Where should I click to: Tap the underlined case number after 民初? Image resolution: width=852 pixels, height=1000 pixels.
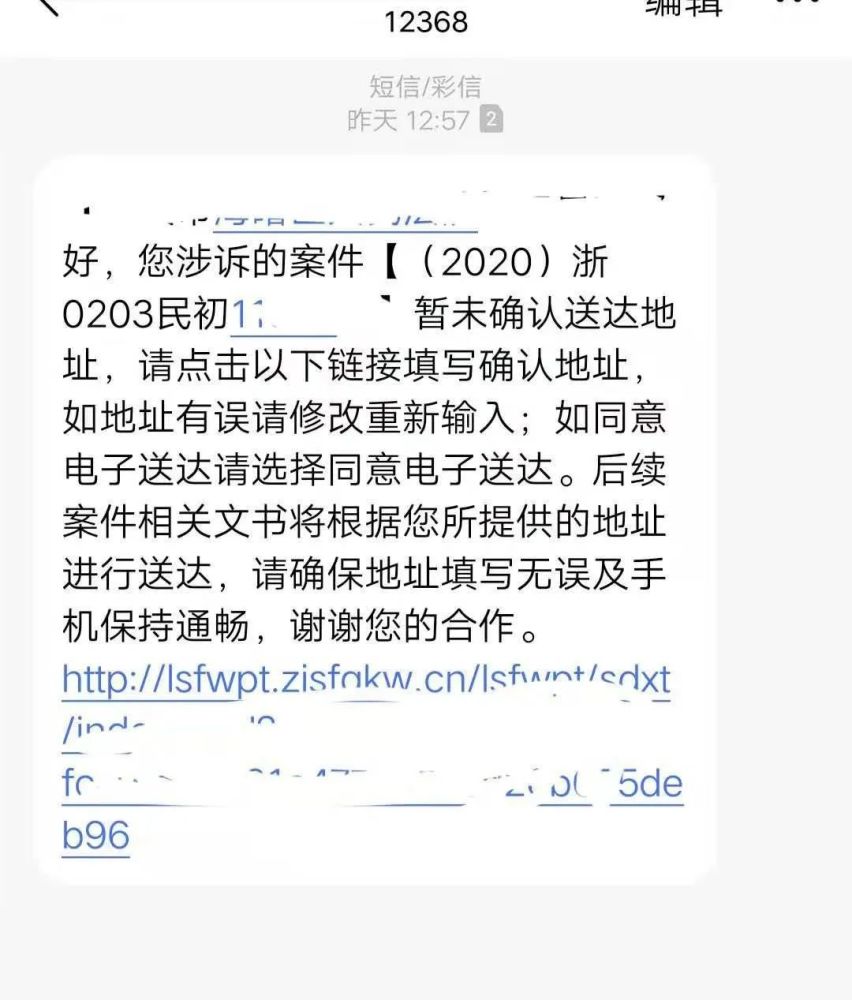[x=284, y=315]
